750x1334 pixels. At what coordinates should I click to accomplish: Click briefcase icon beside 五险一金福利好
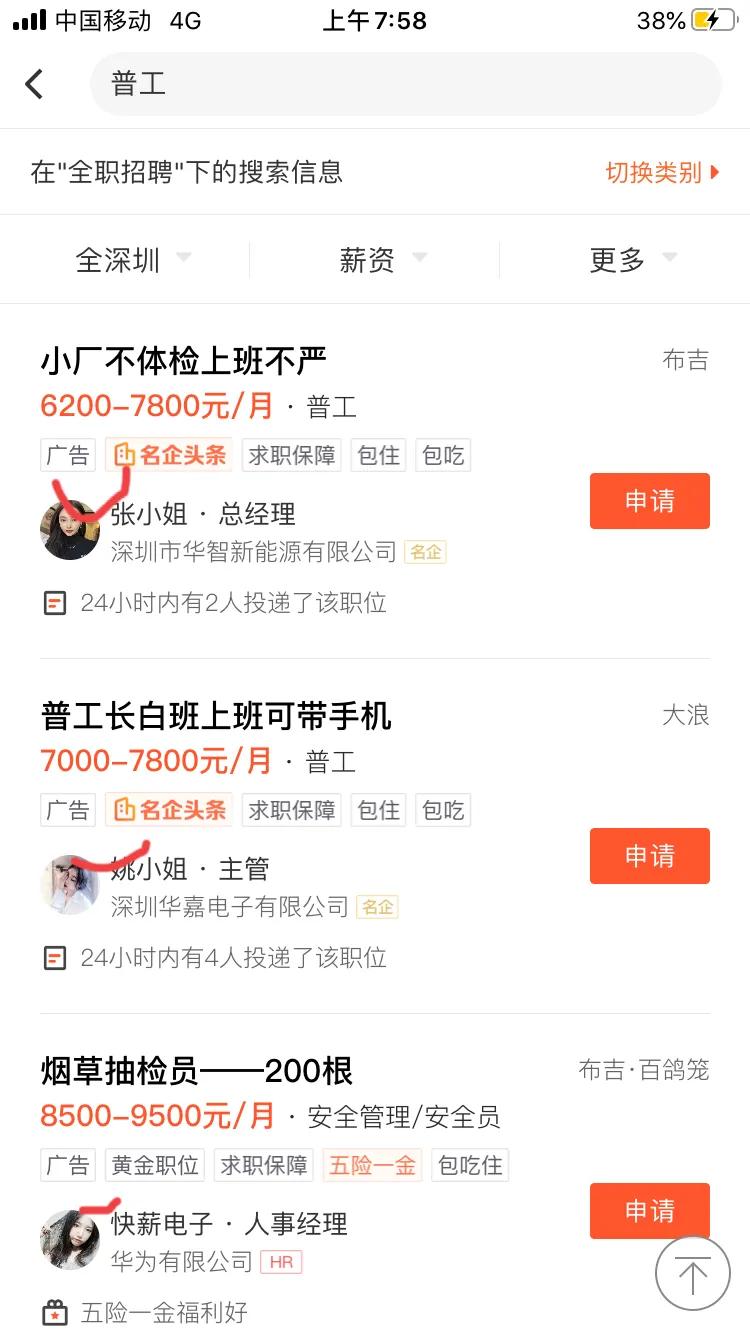55,1311
